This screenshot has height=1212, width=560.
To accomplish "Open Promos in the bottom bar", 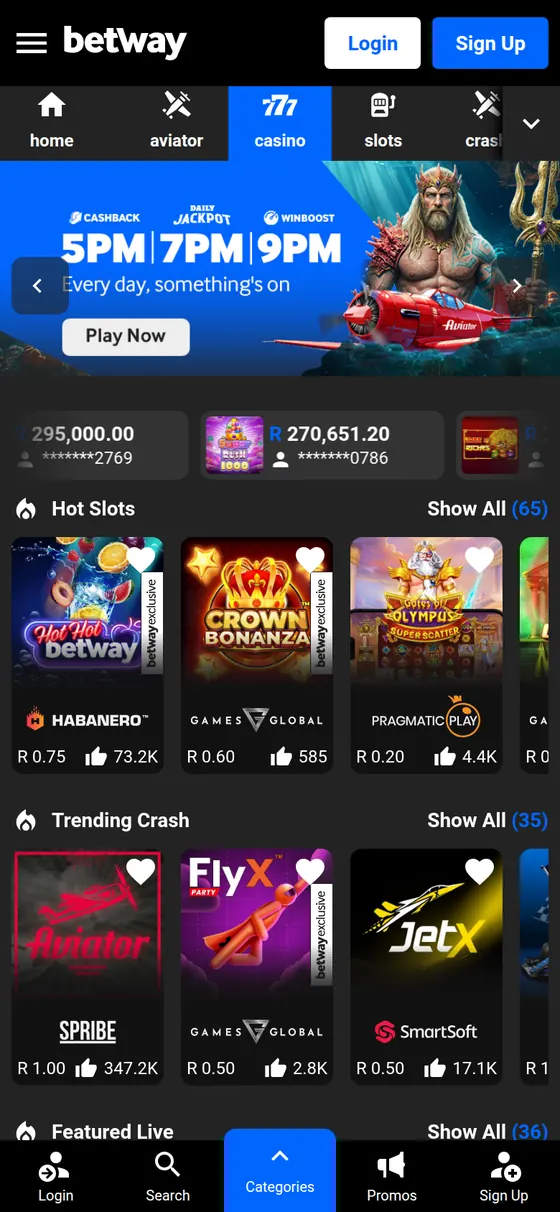I will coord(392,1177).
